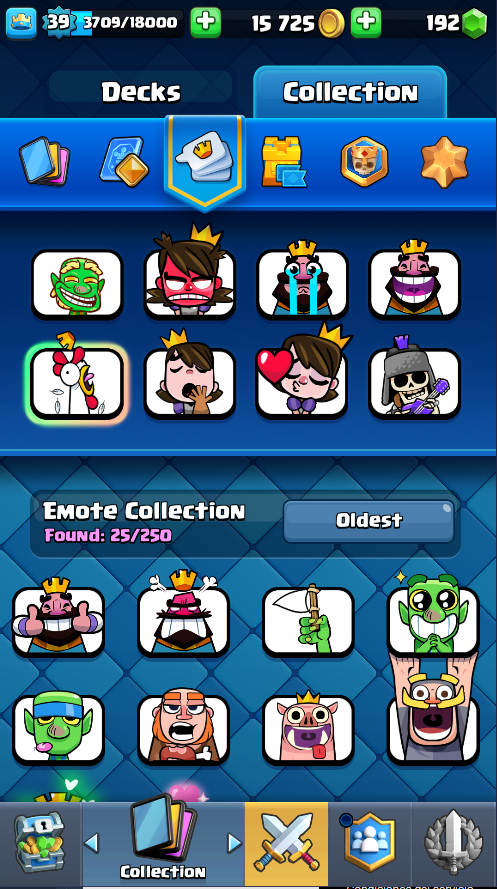Viewport: 497px width, 889px height.
Task: Open the orange star tab
Action: tap(444, 162)
